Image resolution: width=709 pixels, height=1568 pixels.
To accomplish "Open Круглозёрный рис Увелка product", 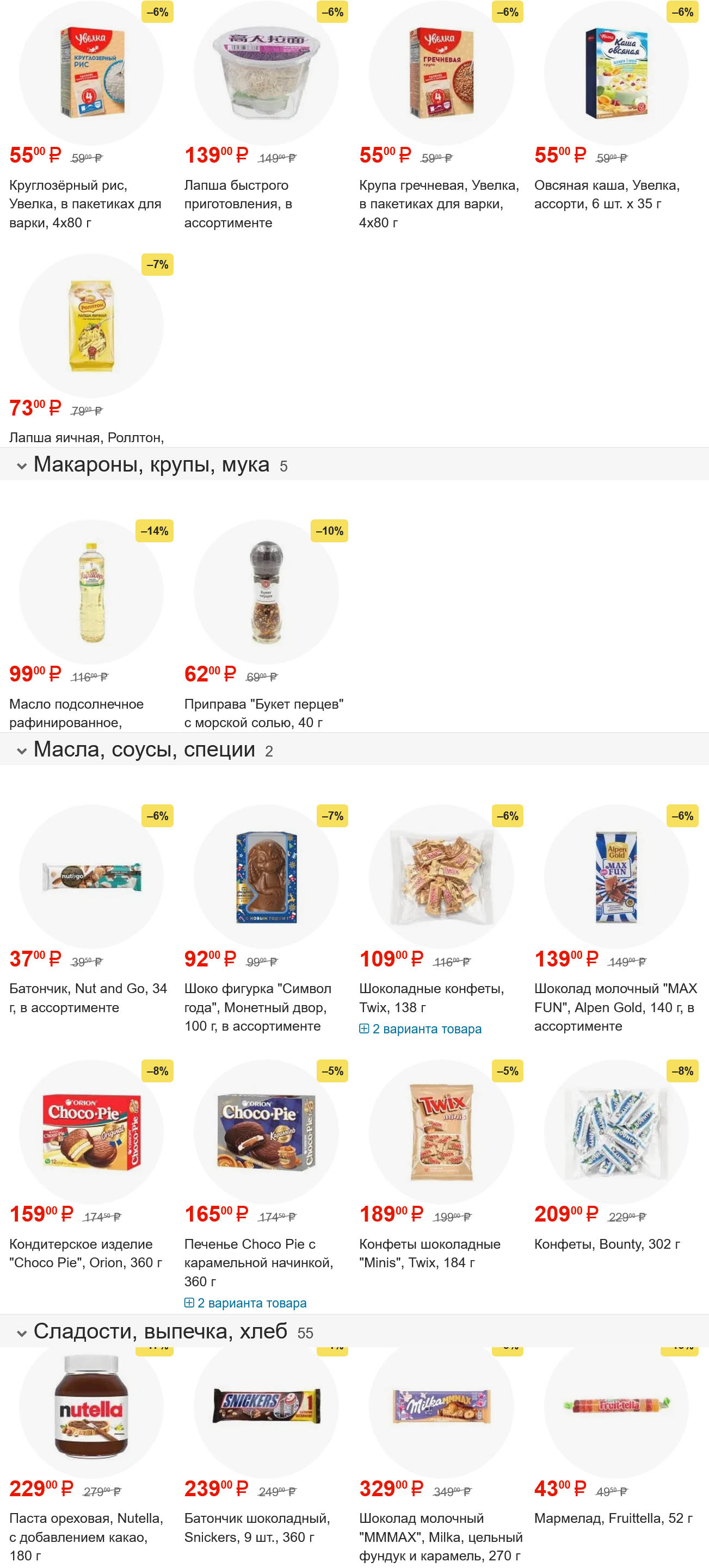I will point(85,203).
